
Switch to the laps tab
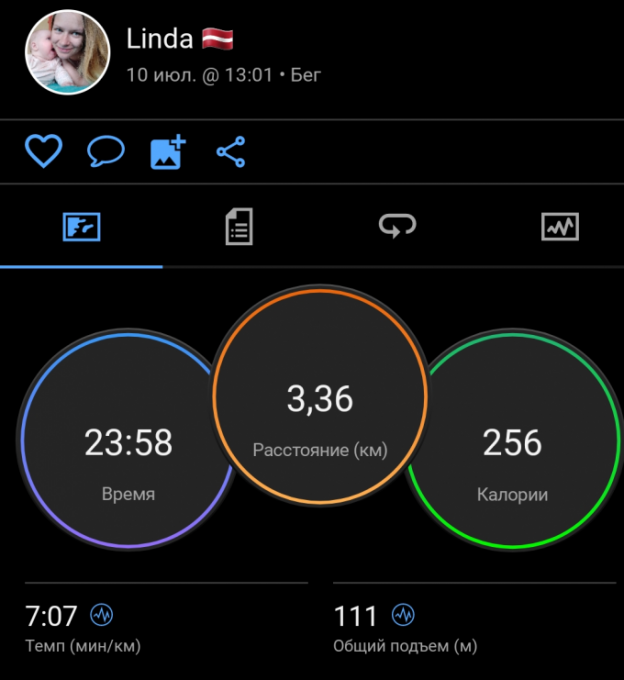(396, 227)
